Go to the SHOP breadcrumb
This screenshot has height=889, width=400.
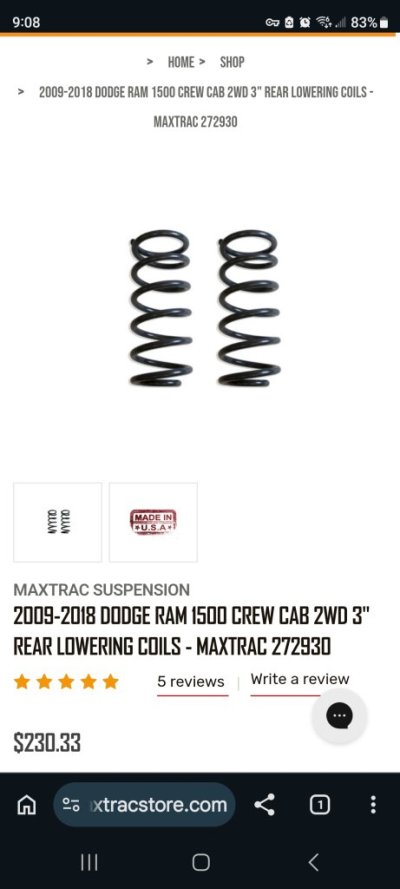click(232, 62)
